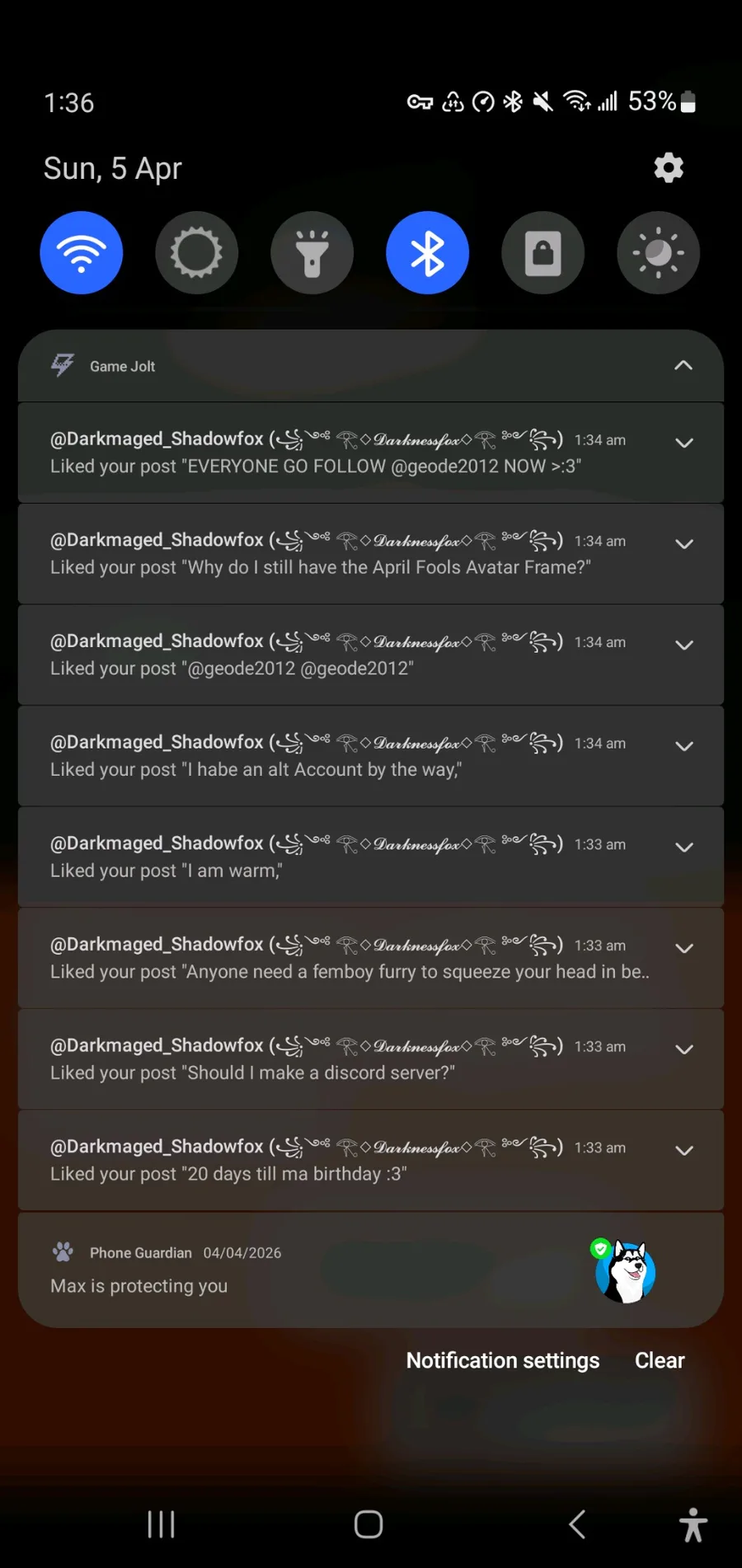Collapse the Game Jolt notification group

(x=683, y=366)
